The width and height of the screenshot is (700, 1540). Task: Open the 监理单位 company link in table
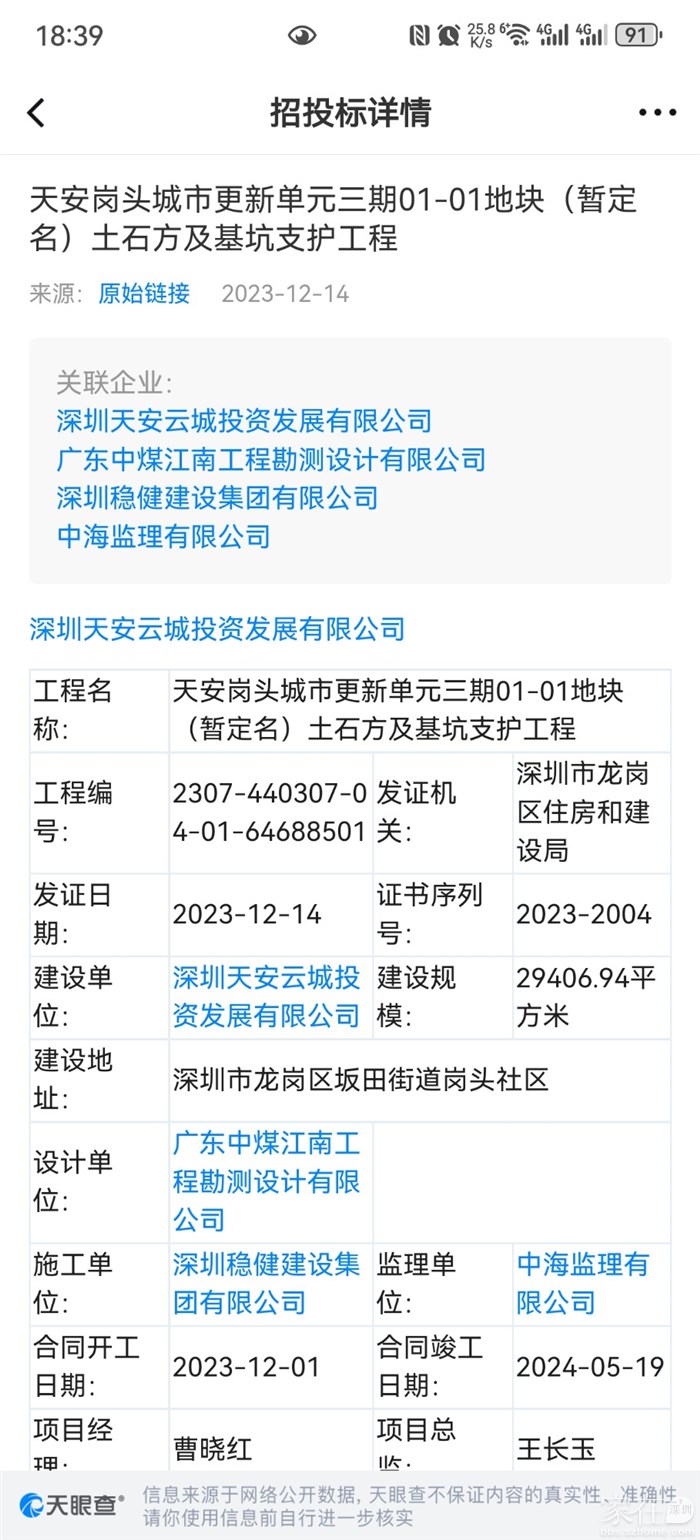point(582,1283)
